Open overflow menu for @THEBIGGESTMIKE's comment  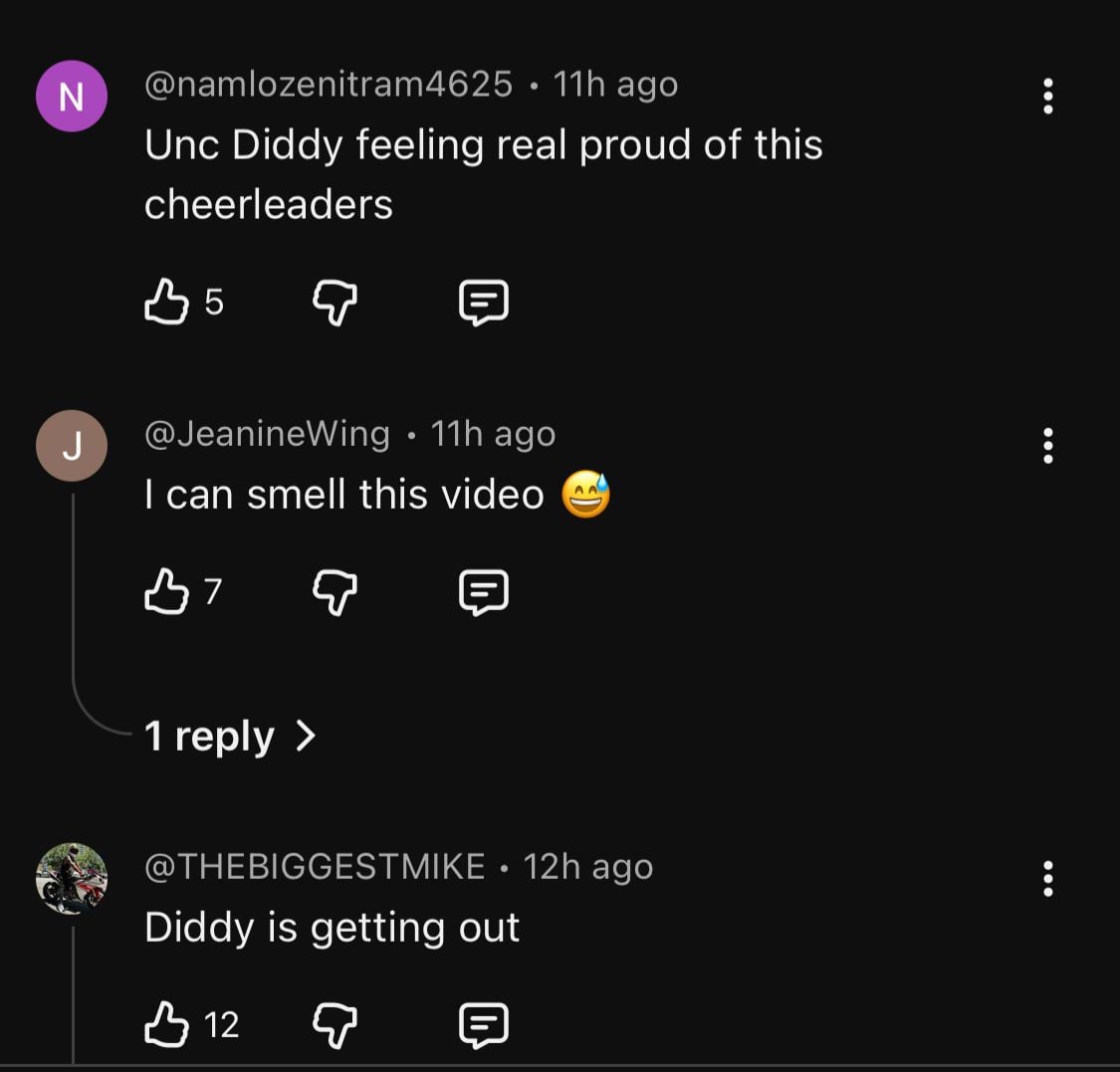click(x=1047, y=879)
